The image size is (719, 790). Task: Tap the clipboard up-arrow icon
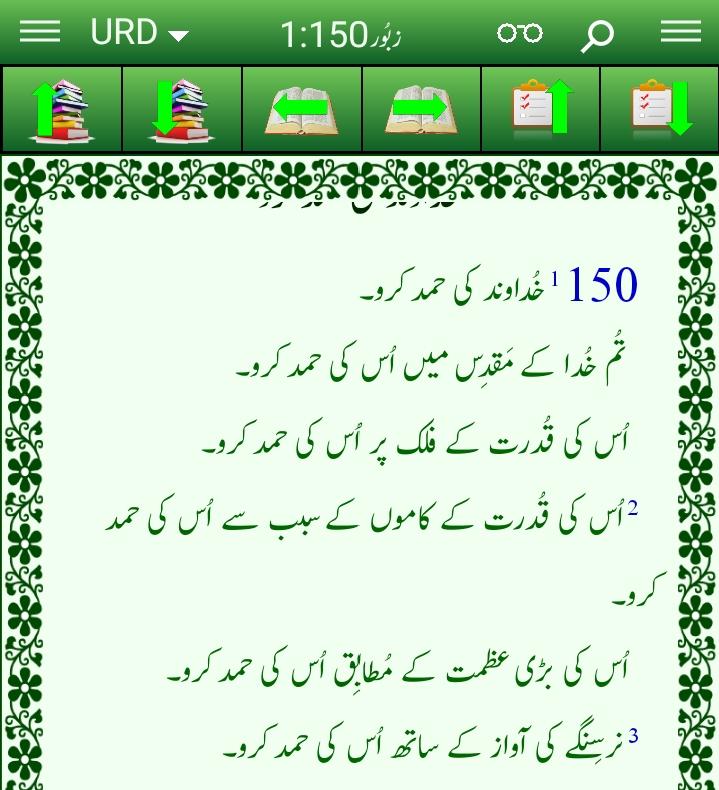click(x=541, y=109)
